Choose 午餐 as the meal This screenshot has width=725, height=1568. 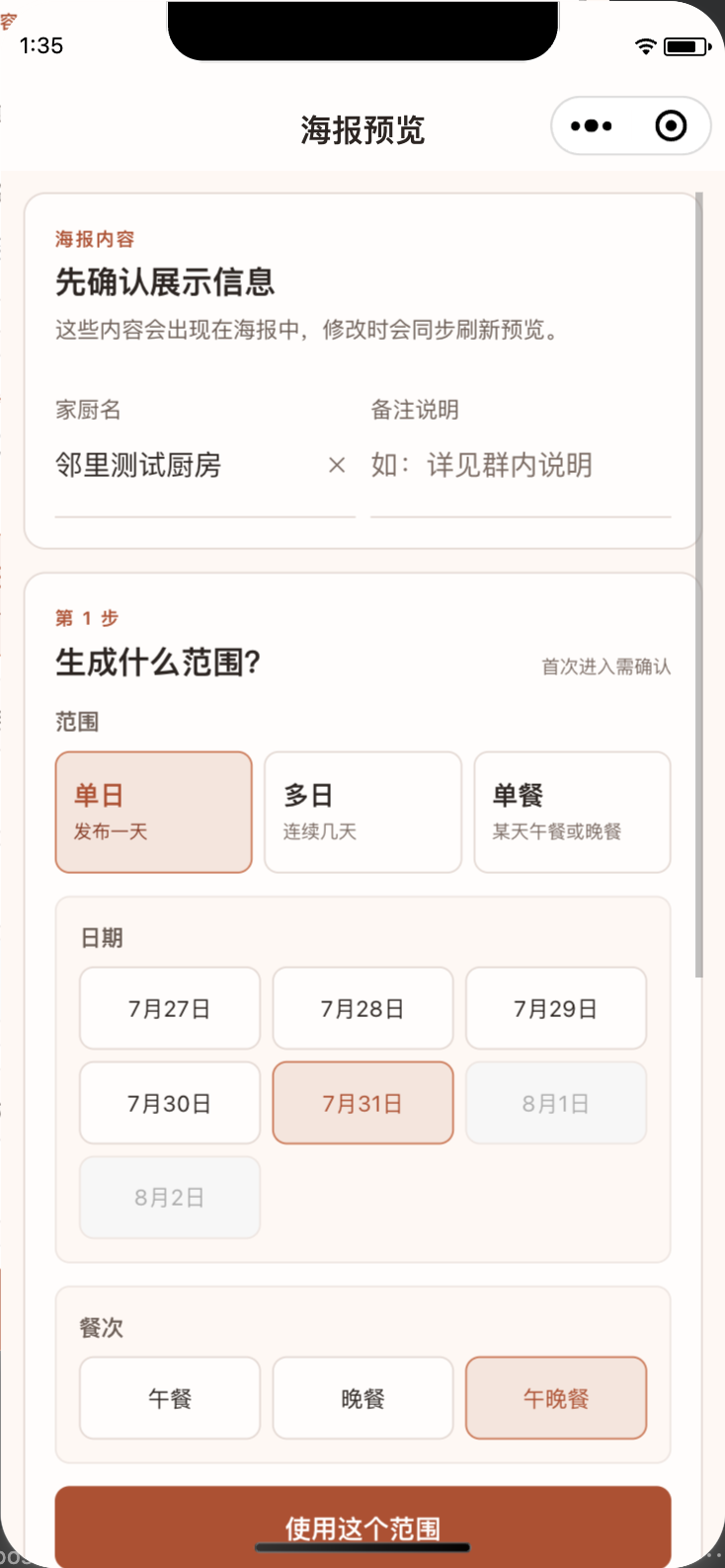pyautogui.click(x=170, y=1398)
